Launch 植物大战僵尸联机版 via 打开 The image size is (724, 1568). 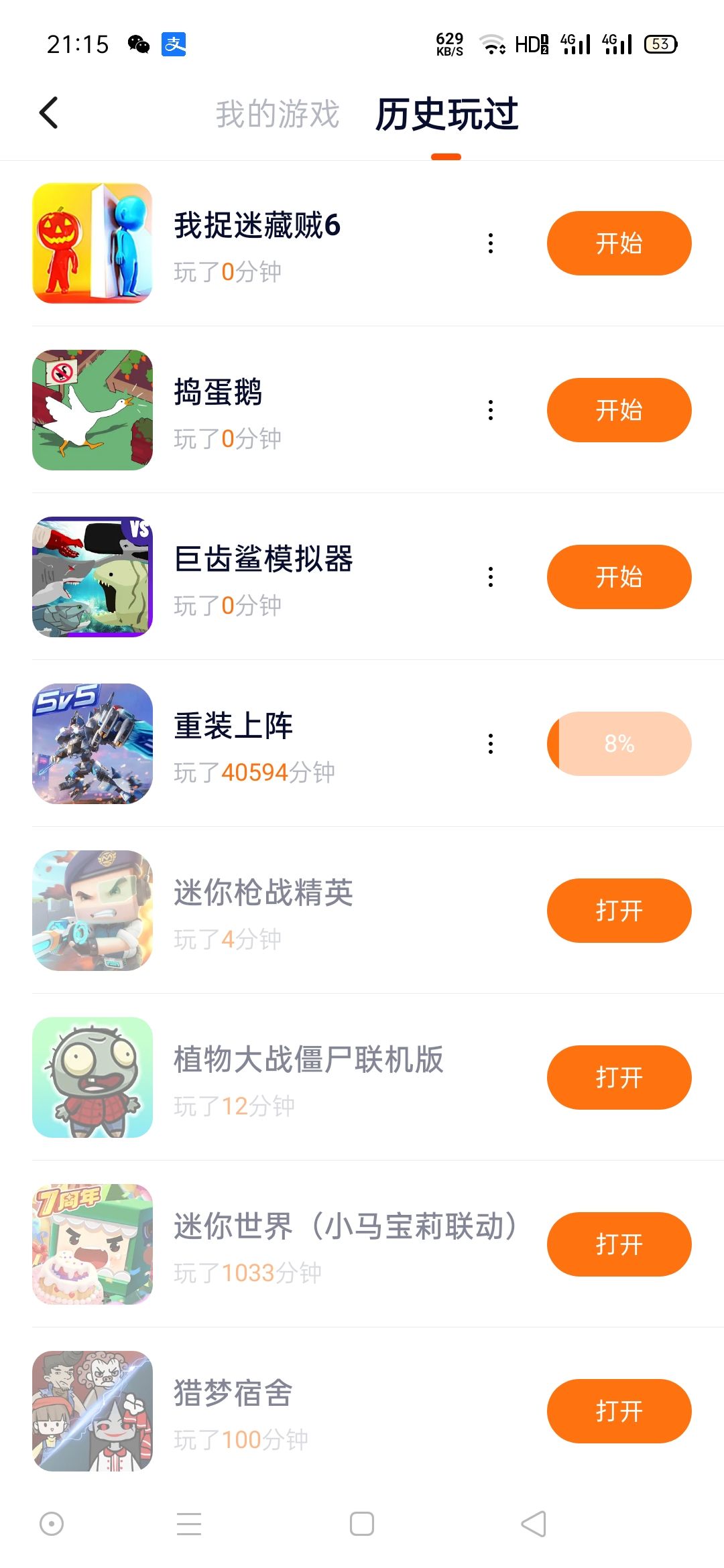point(619,1077)
